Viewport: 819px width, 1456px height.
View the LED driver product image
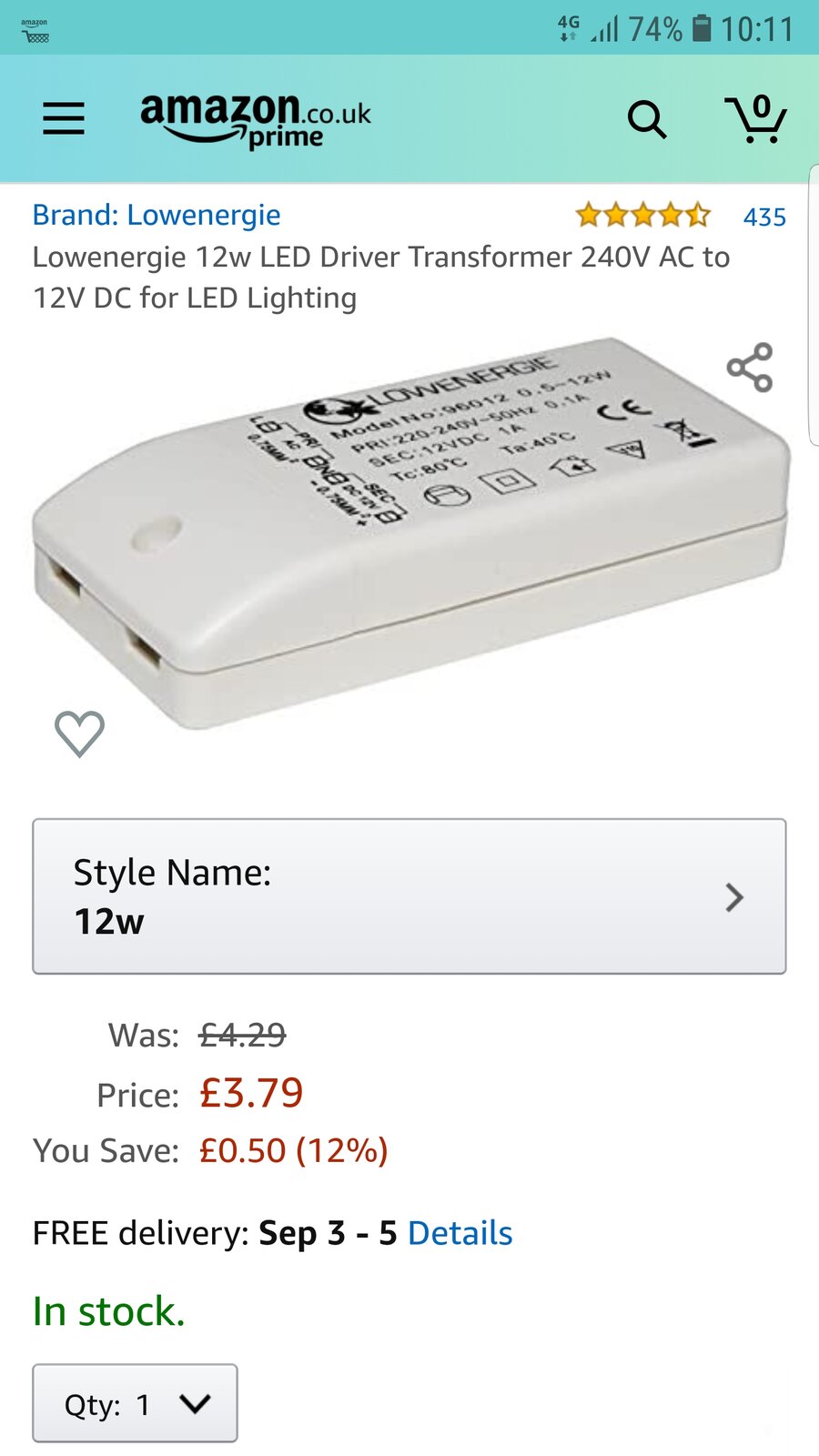(409, 537)
